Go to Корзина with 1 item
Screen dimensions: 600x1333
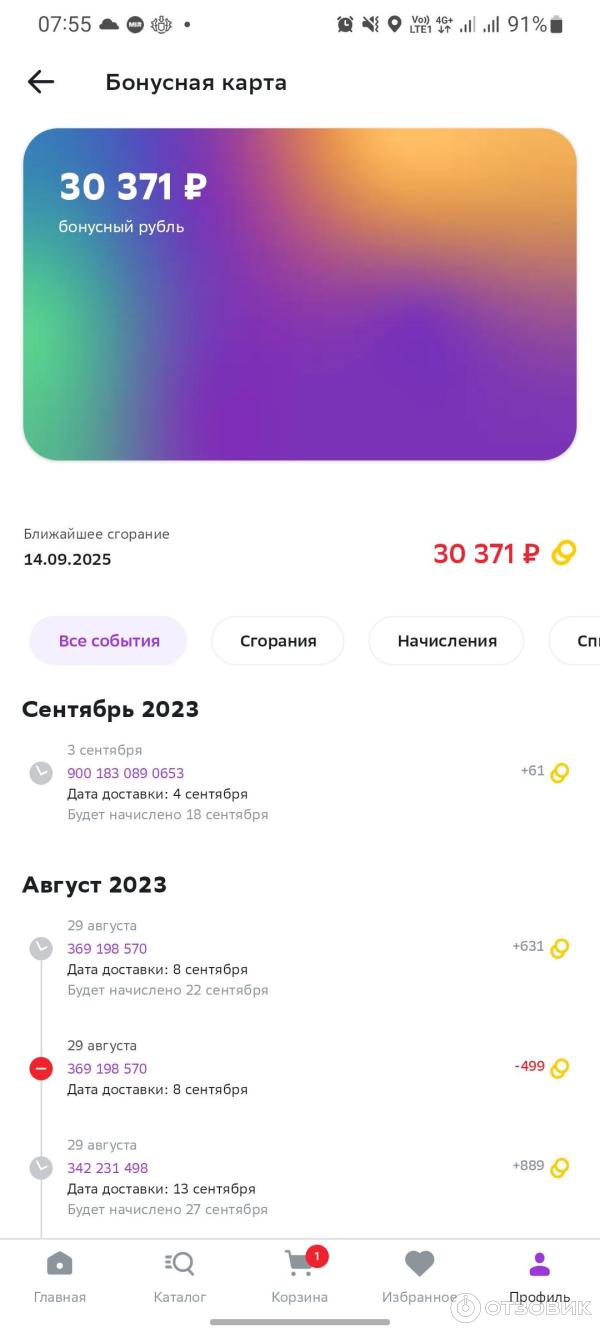click(x=300, y=1277)
